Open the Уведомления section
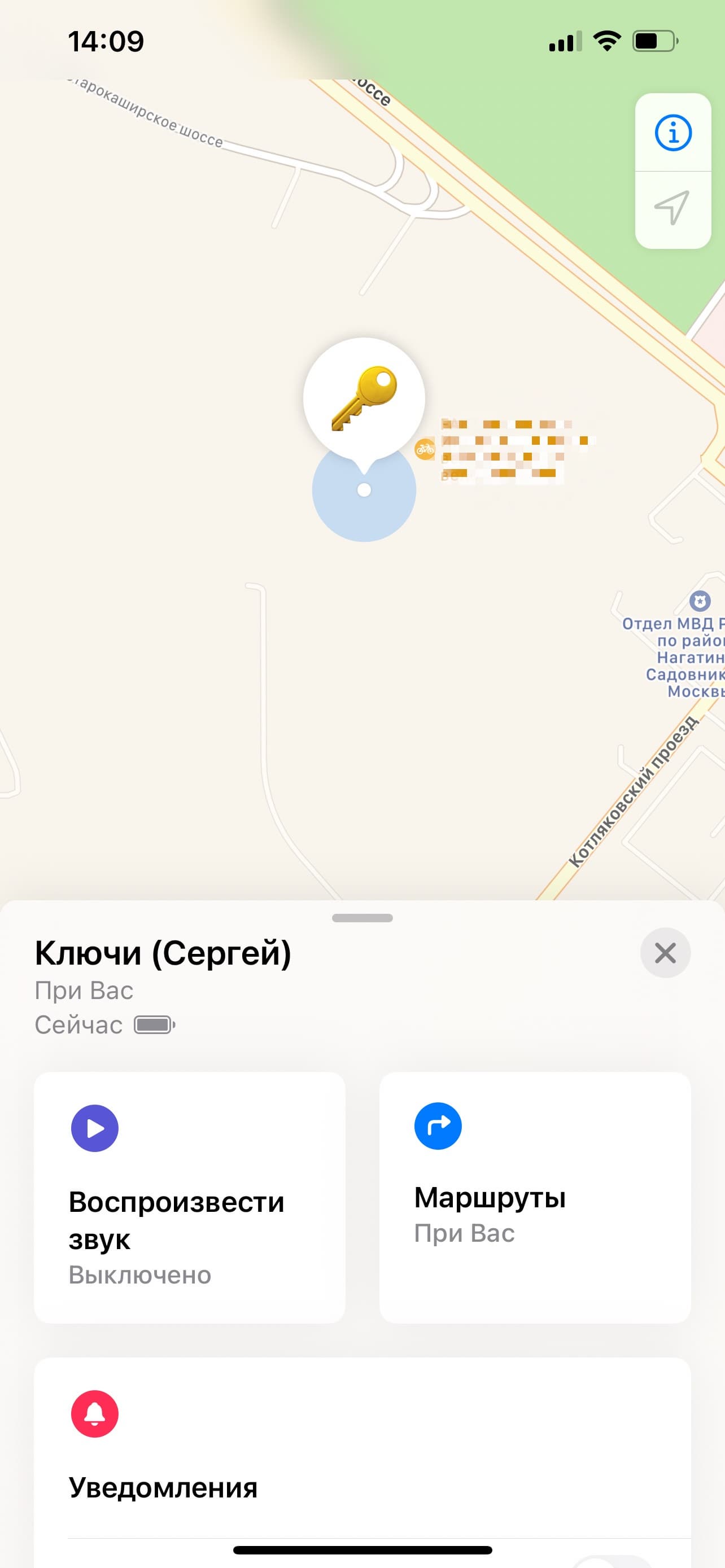This screenshot has width=725, height=1568. [x=163, y=1487]
